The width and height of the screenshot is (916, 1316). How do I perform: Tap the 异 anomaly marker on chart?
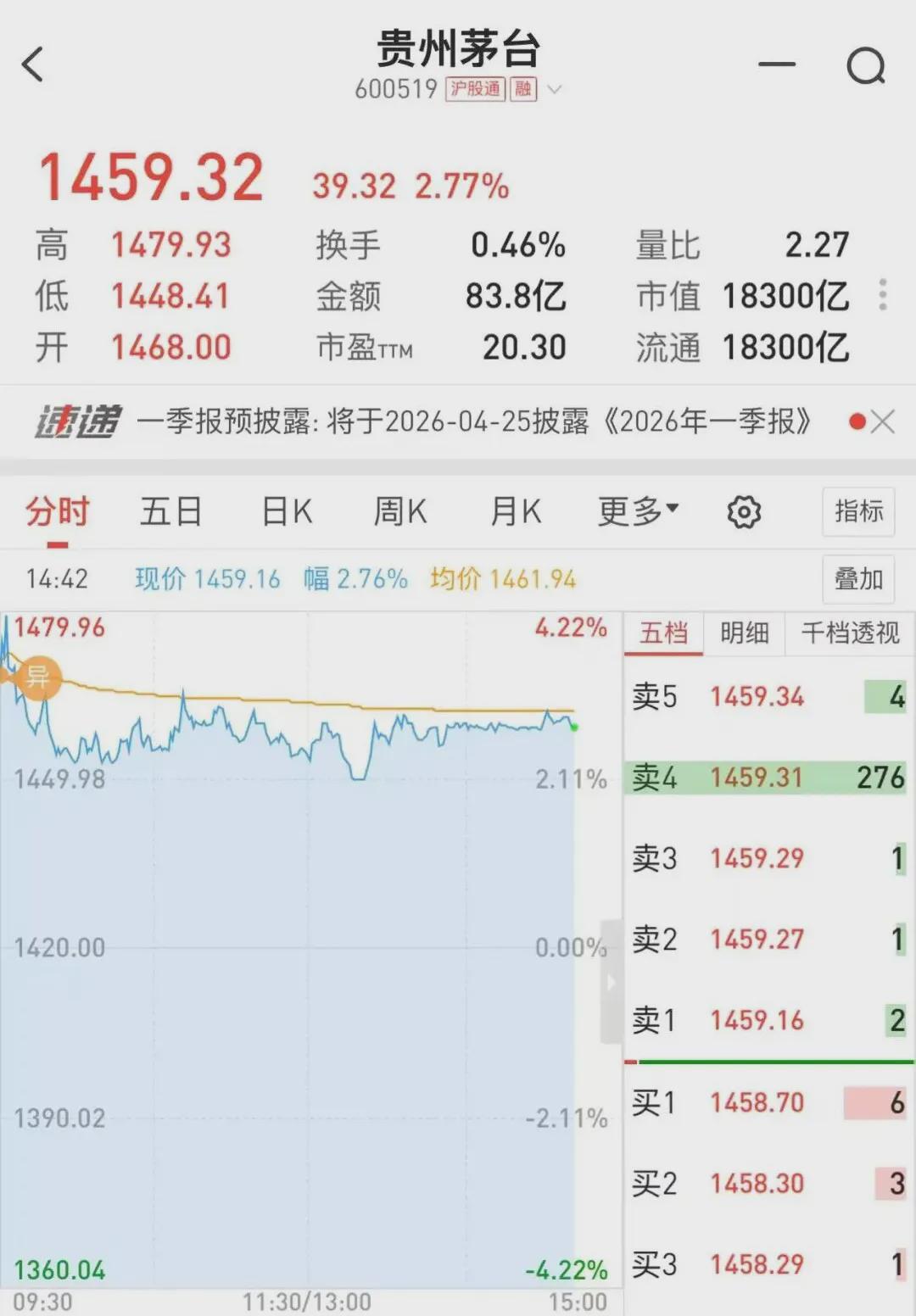pyautogui.click(x=38, y=677)
